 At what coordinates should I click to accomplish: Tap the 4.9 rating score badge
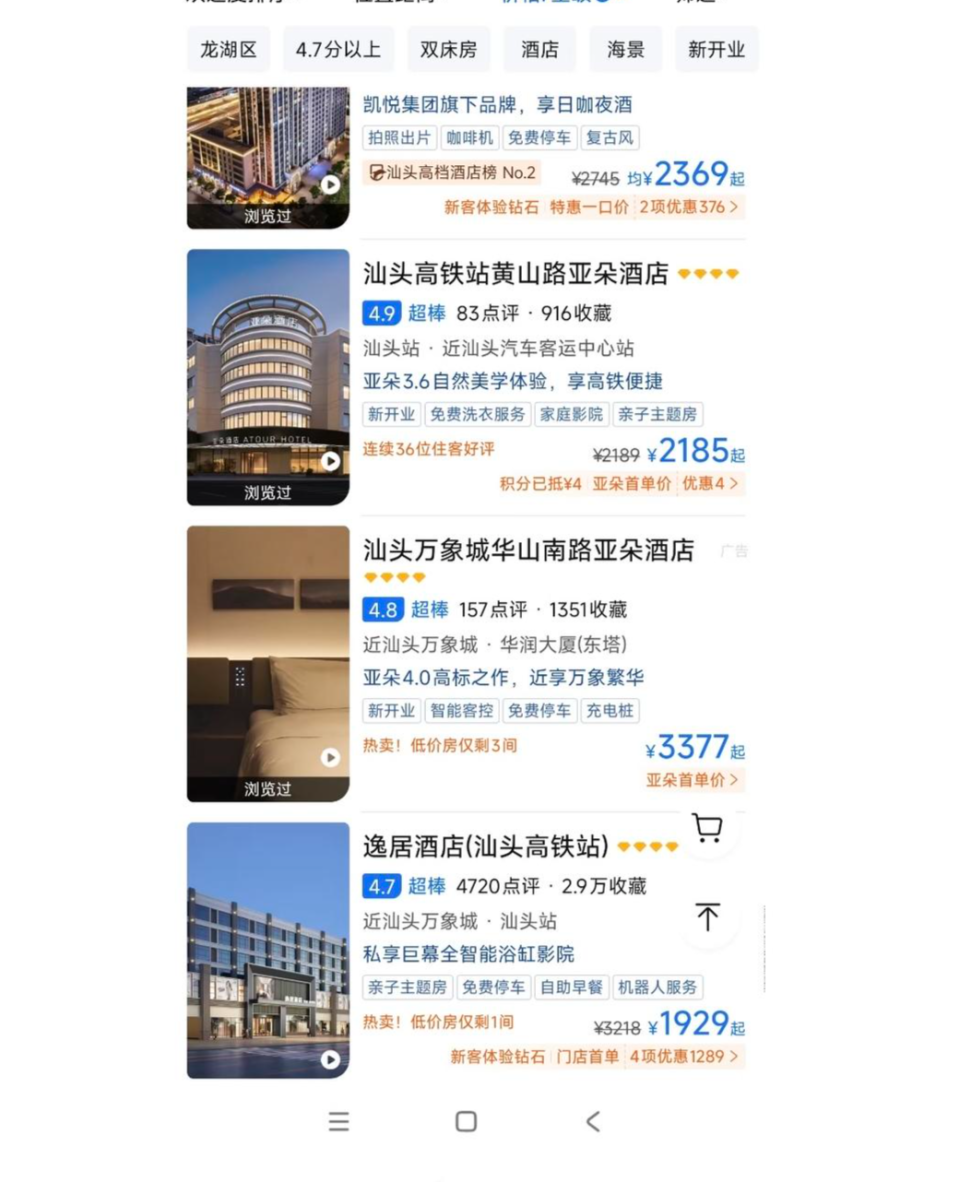pos(383,313)
